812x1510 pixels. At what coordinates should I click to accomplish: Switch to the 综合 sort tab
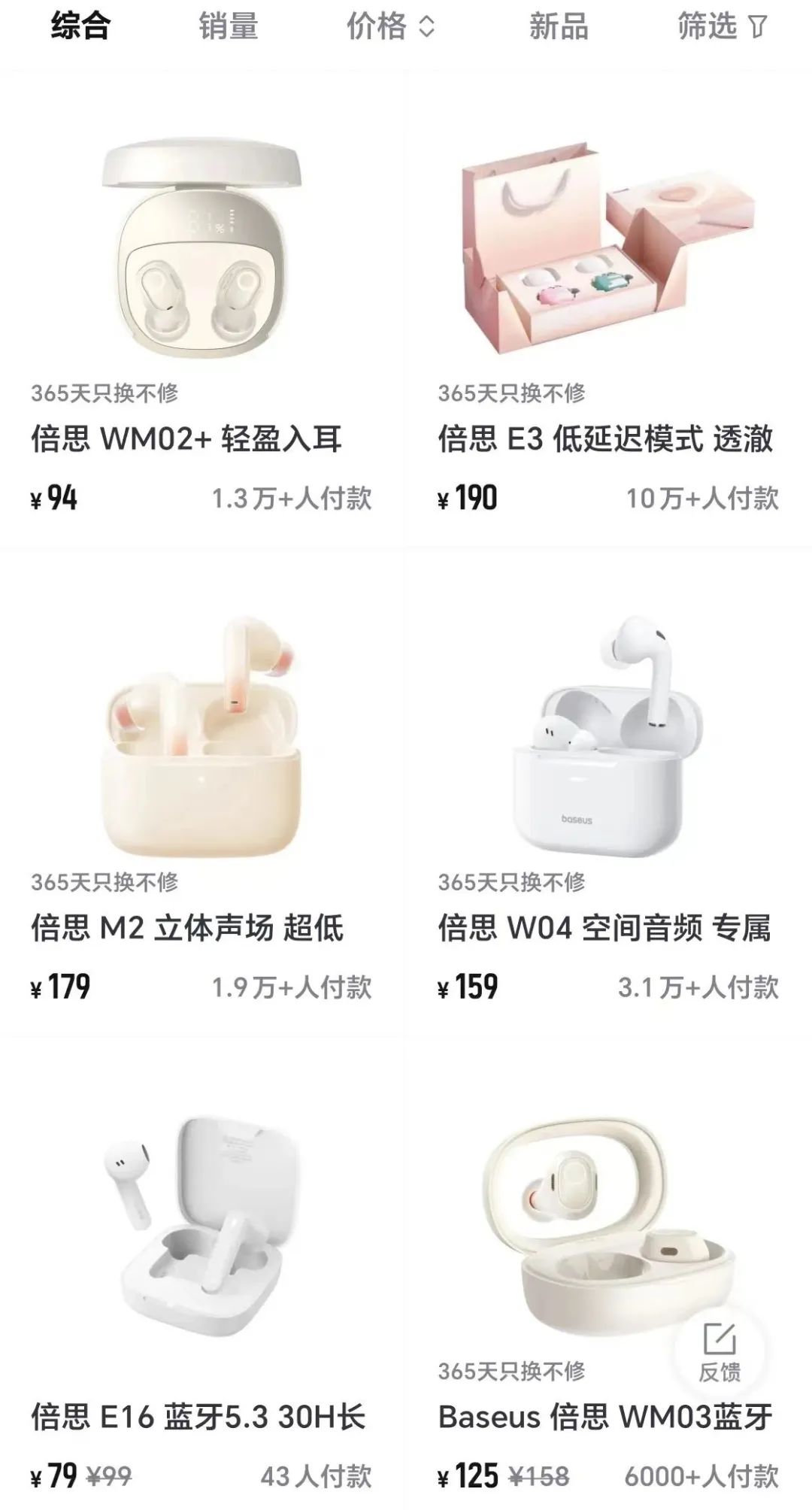pyautogui.click(x=80, y=27)
